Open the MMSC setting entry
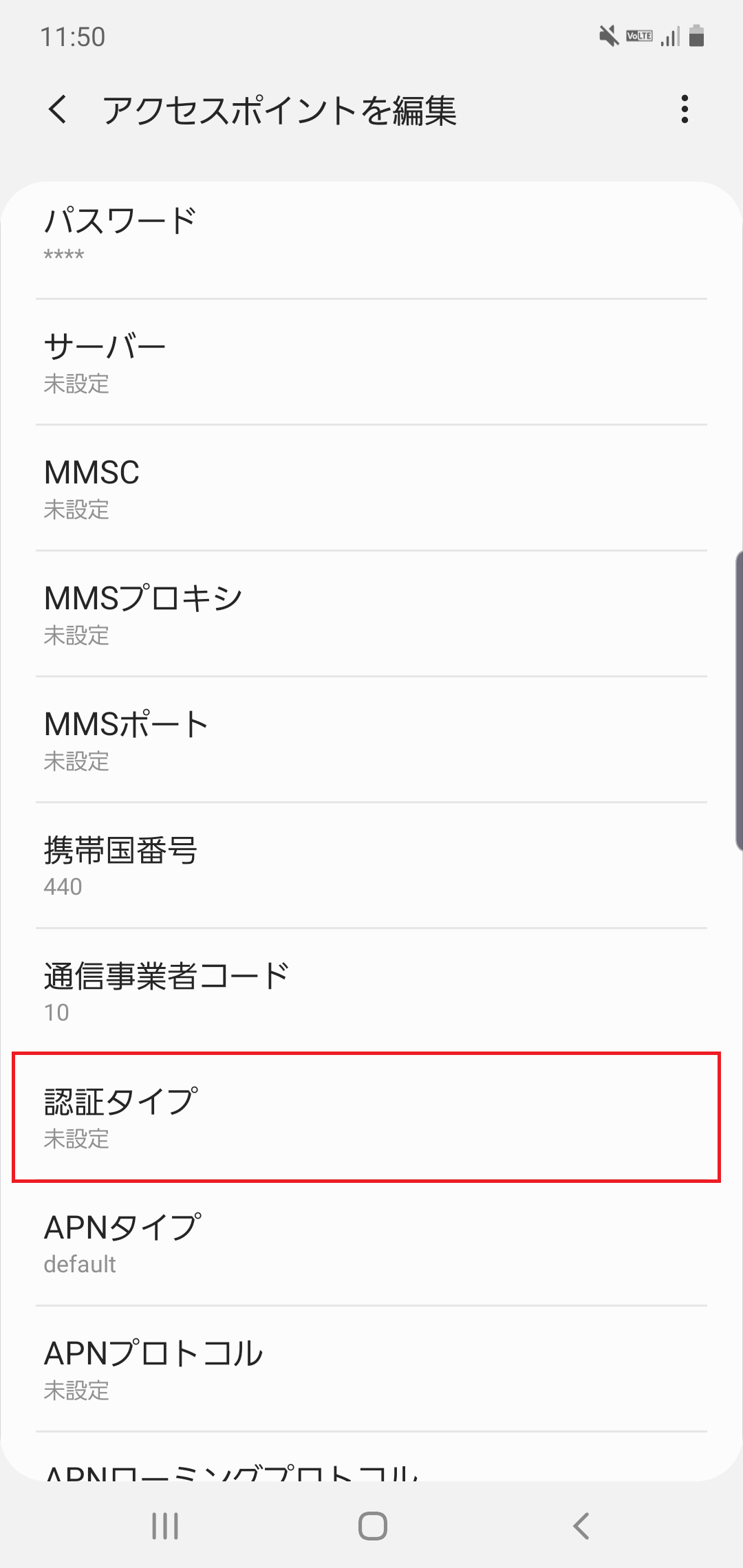 (371, 488)
